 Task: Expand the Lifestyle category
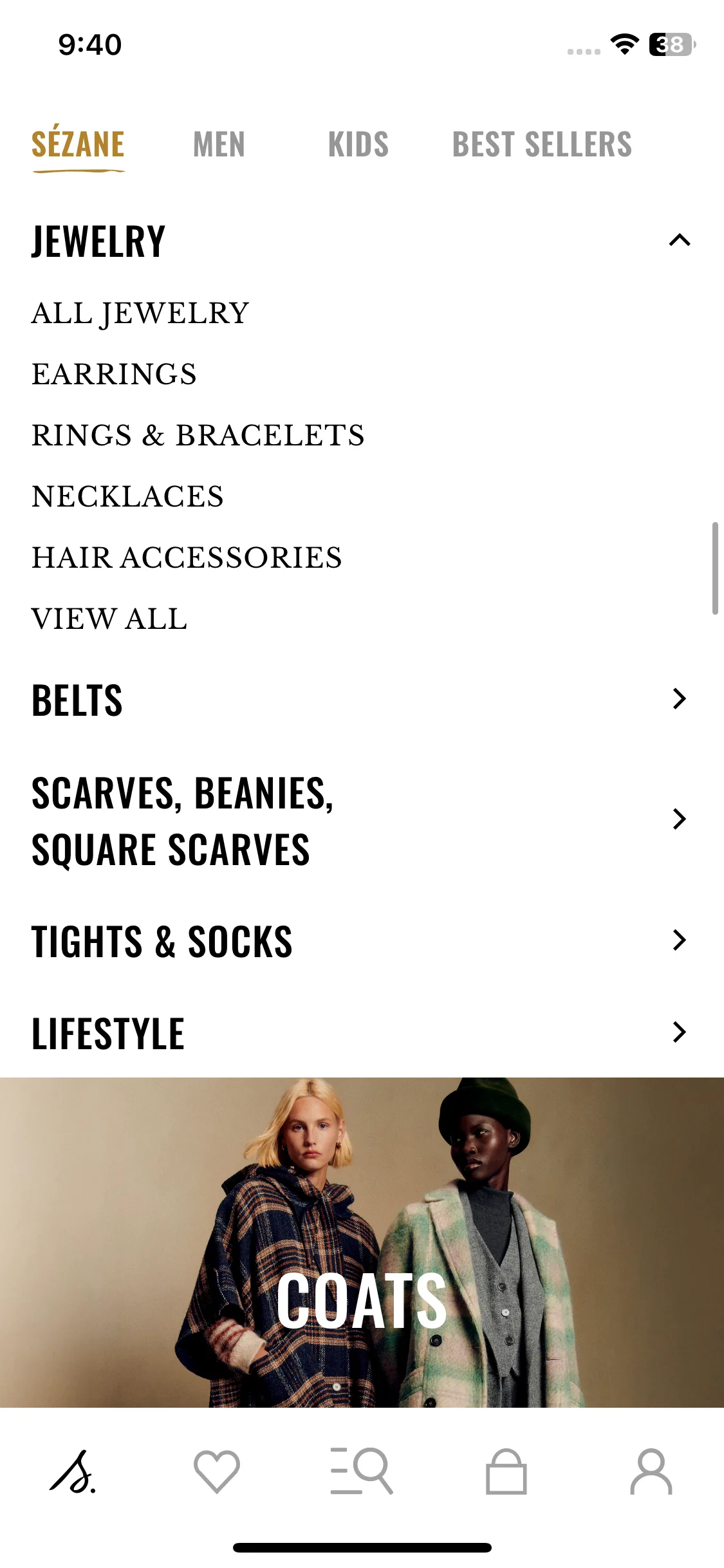click(x=362, y=1033)
